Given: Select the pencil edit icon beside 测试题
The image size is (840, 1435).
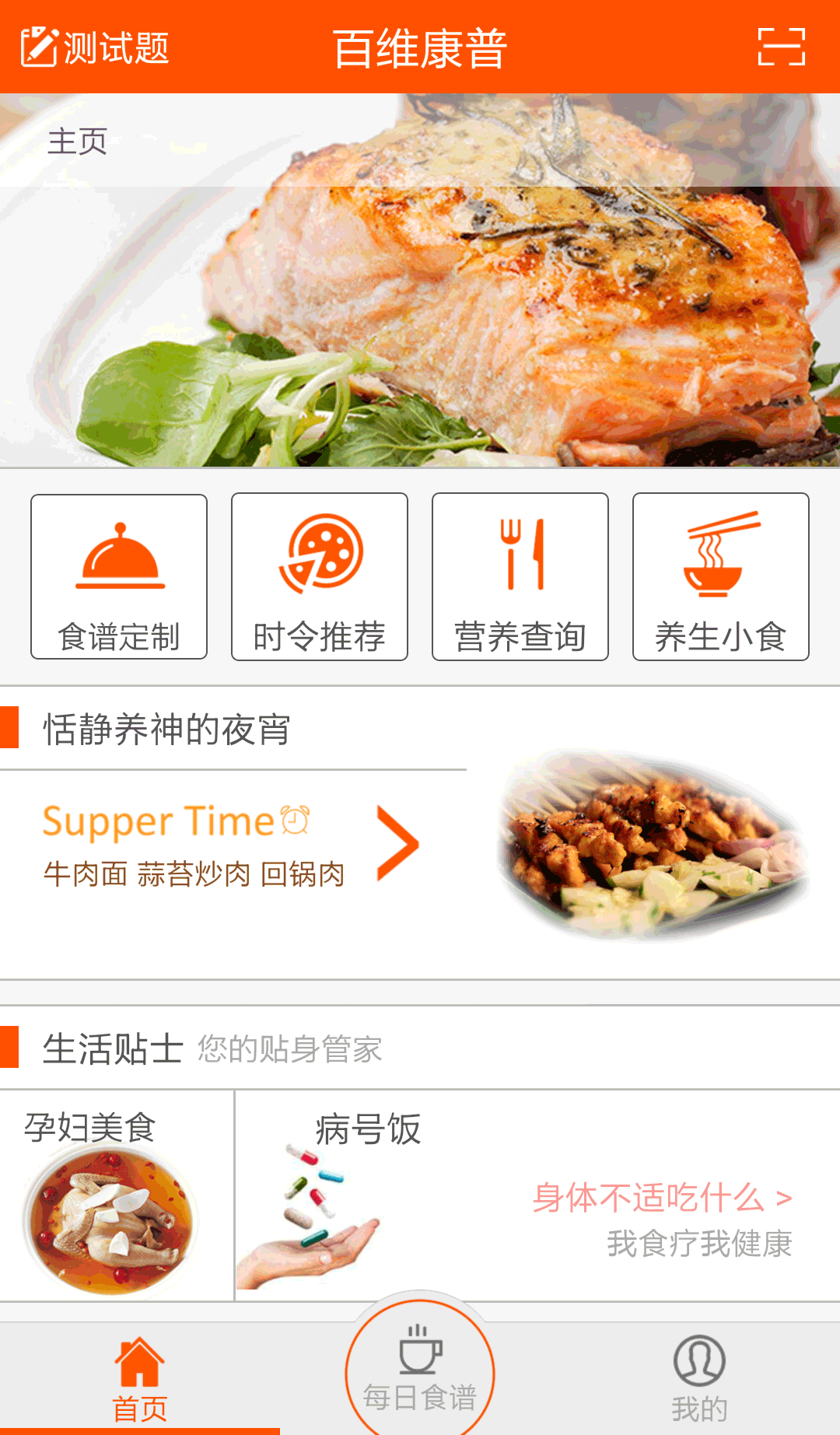Looking at the screenshot, I should tap(37, 47).
